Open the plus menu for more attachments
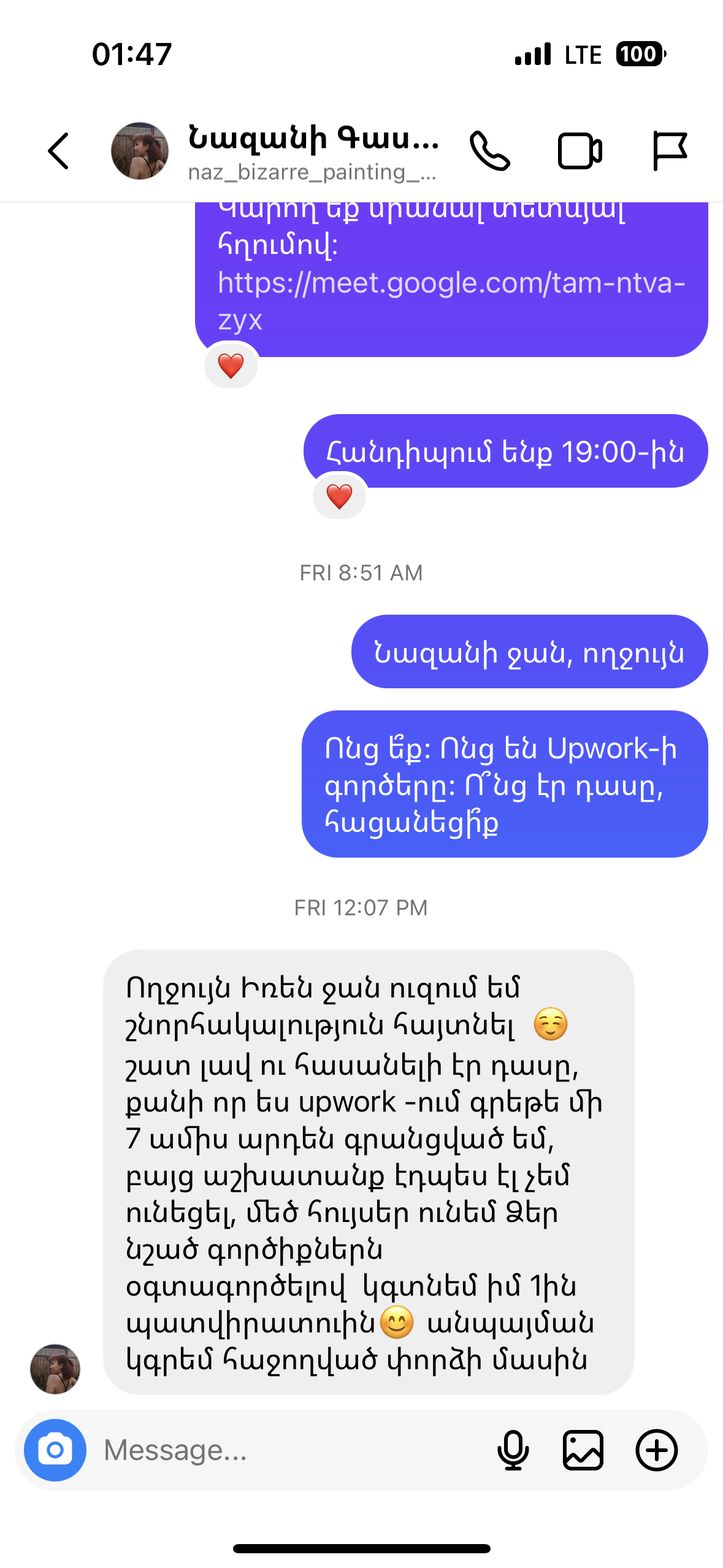The width and height of the screenshot is (723, 1568). point(656,1450)
